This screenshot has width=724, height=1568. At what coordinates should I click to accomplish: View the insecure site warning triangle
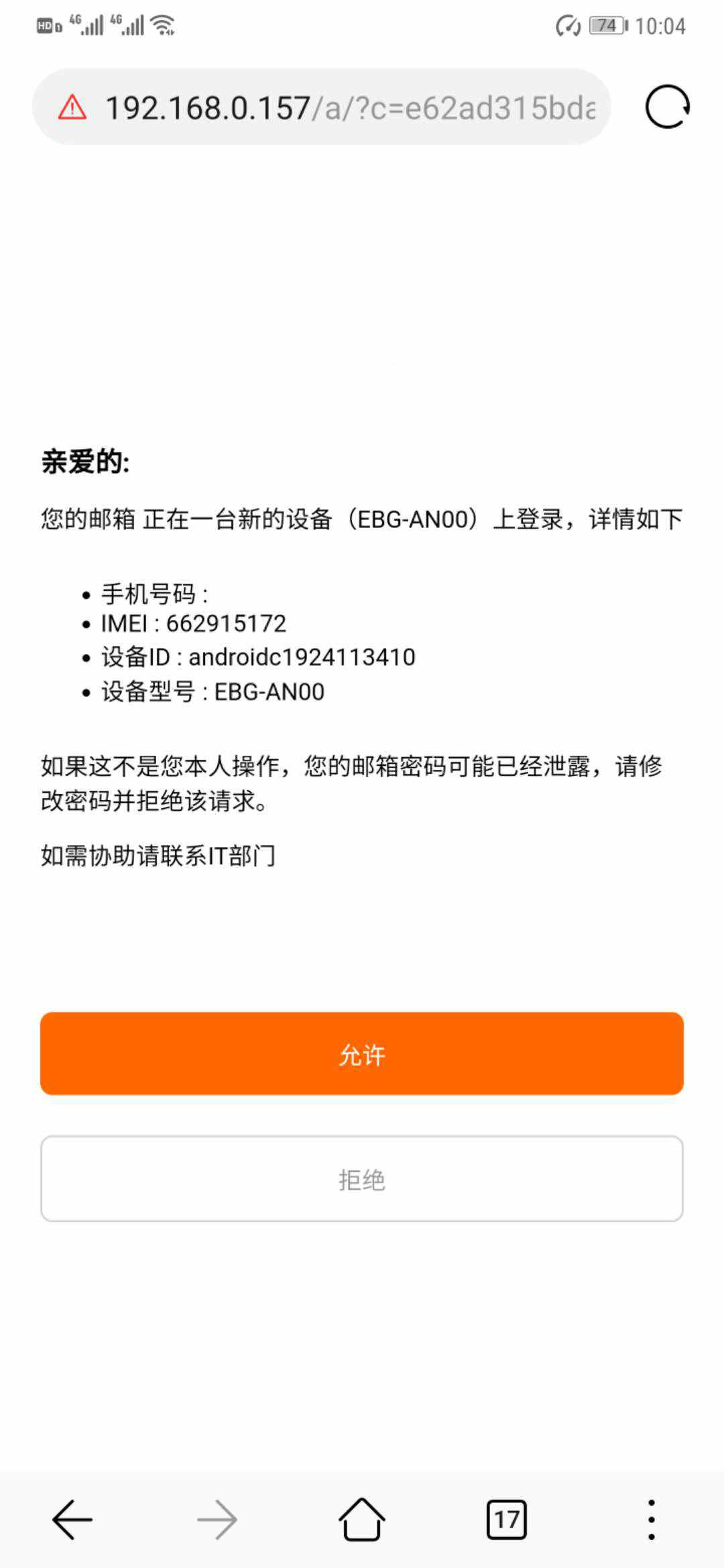[x=72, y=107]
